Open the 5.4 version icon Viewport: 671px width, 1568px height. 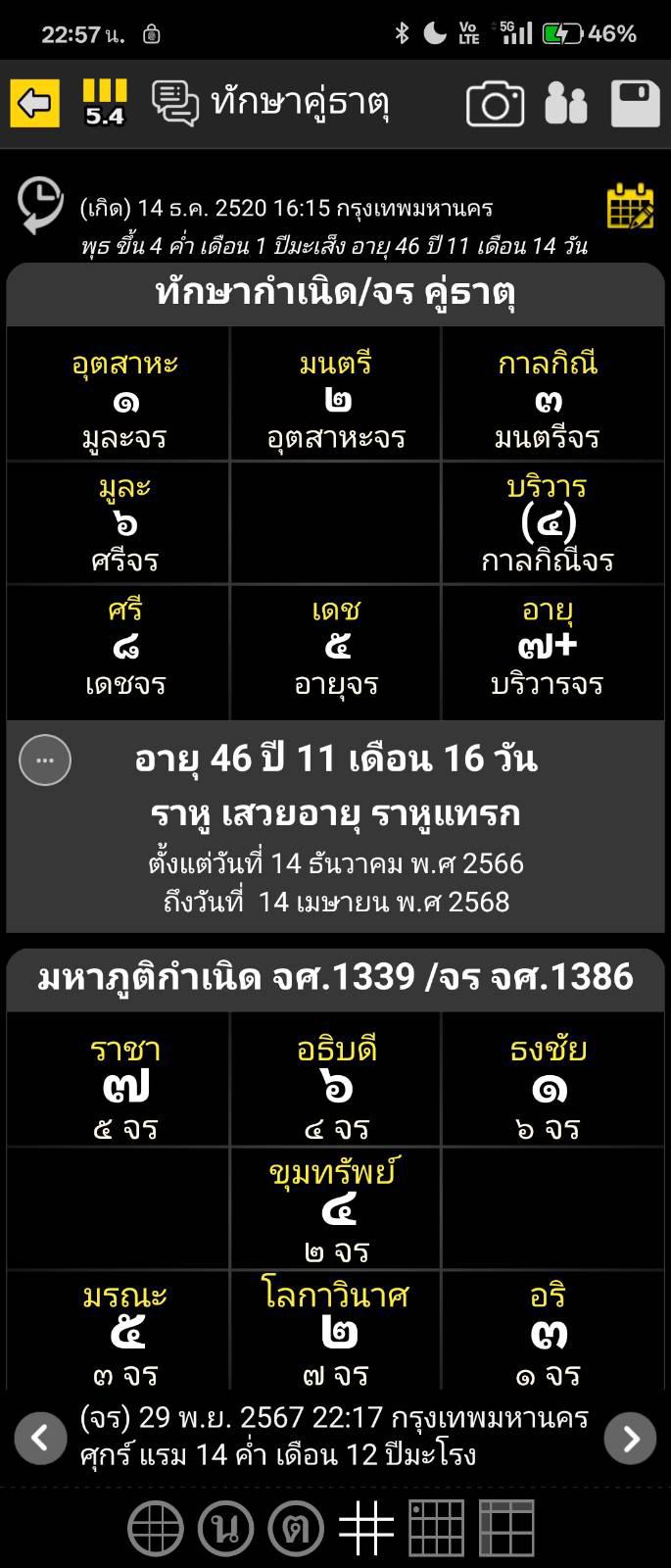(x=105, y=103)
